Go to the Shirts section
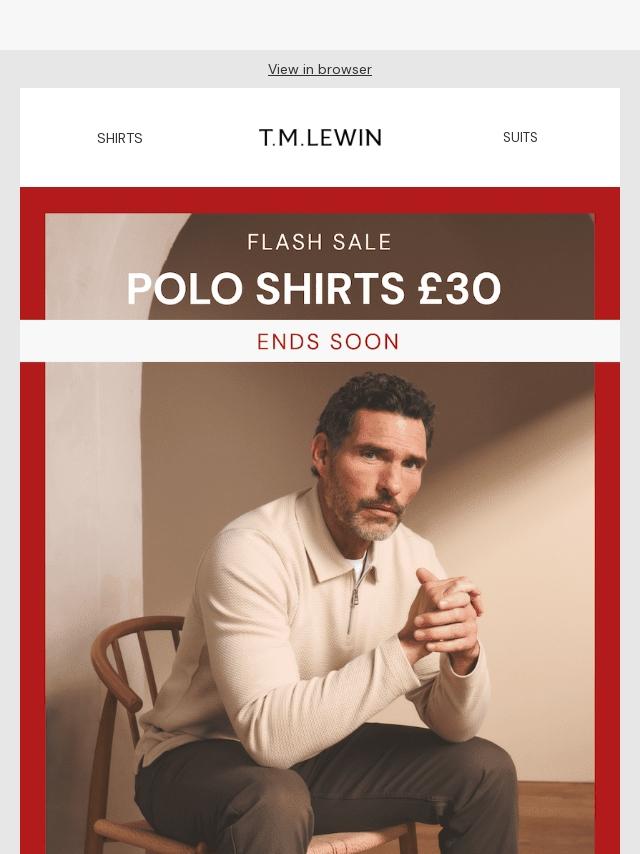Screen dimensions: 640x854 (x=120, y=138)
